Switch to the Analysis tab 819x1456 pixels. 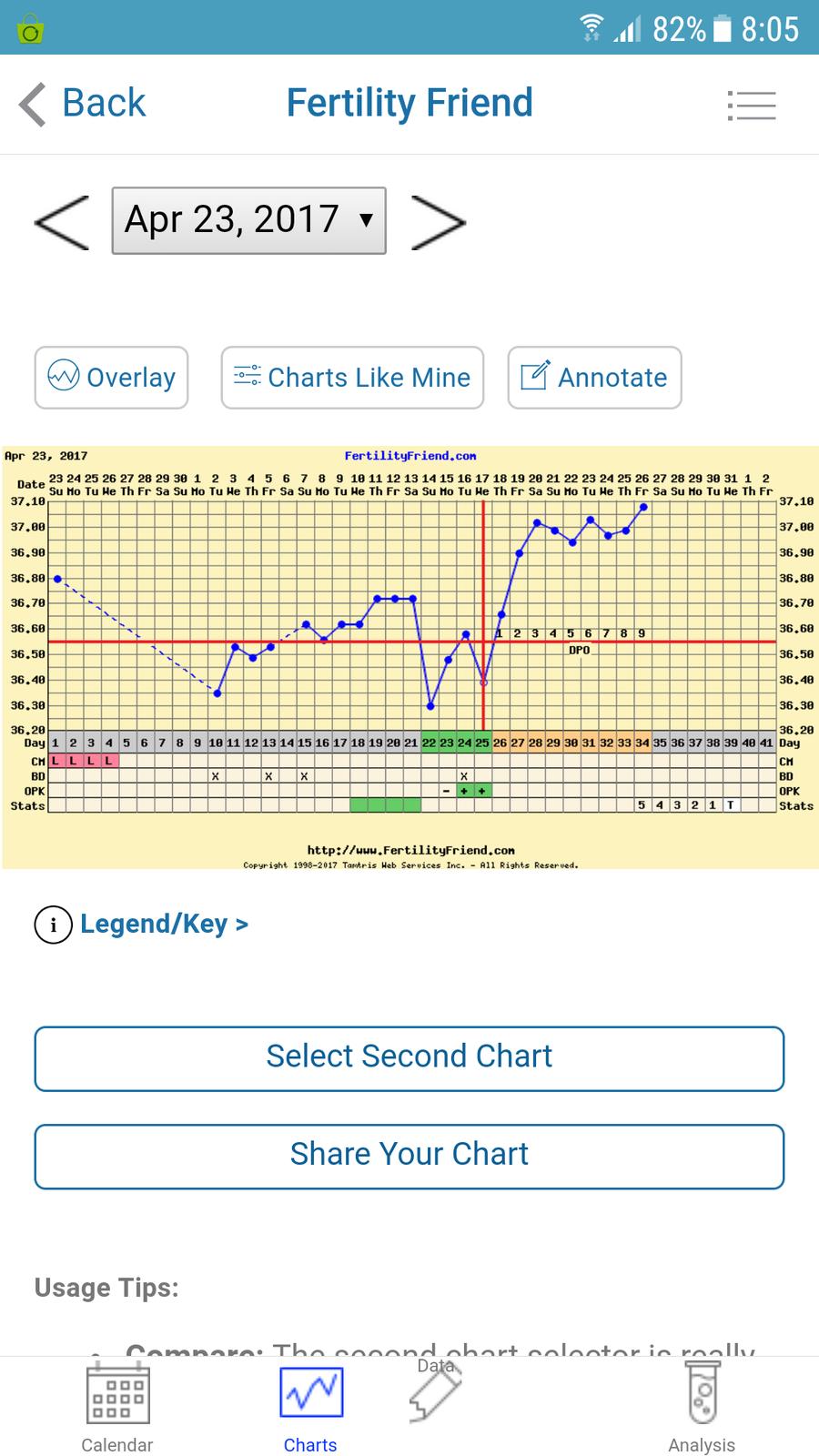(701, 1407)
